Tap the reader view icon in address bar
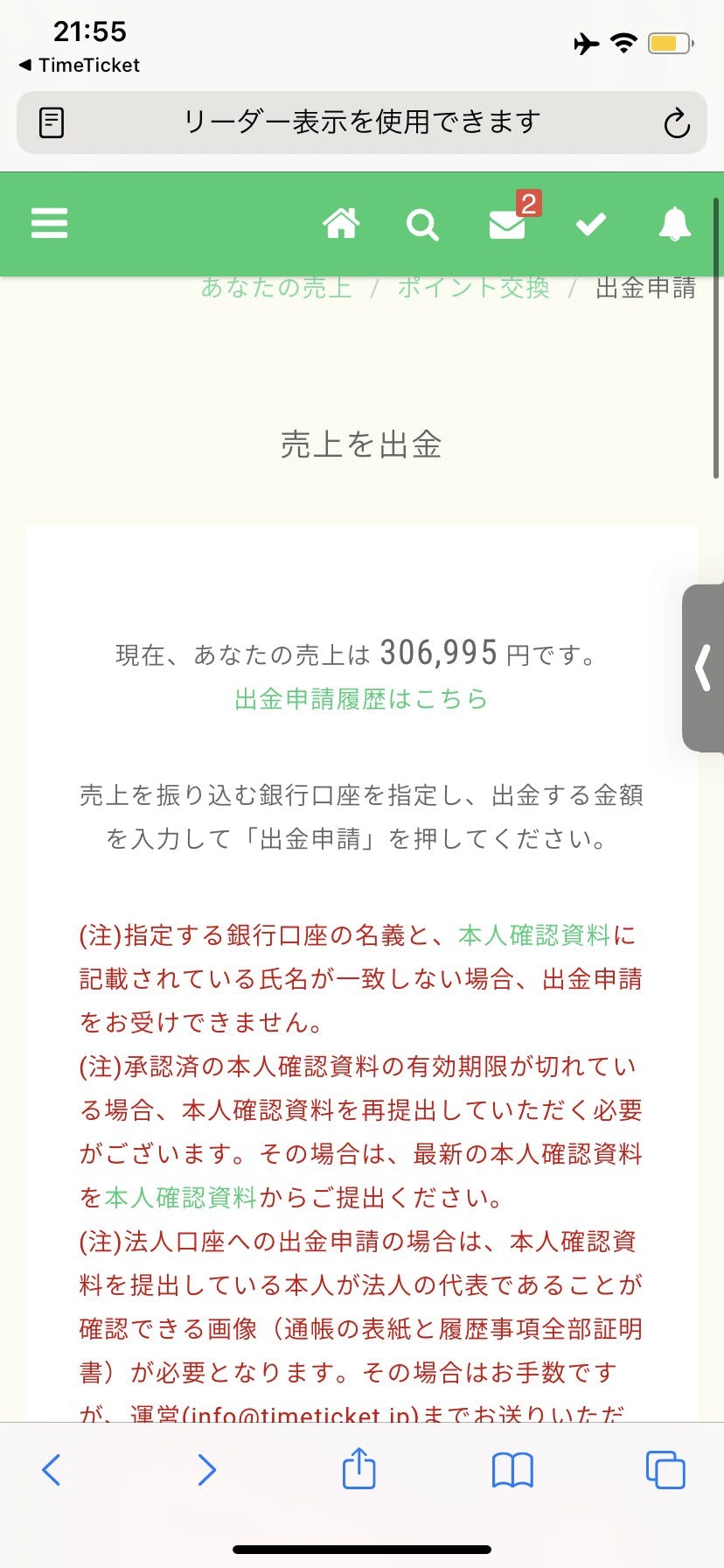Image resolution: width=724 pixels, height=1568 pixels. pos(52,122)
